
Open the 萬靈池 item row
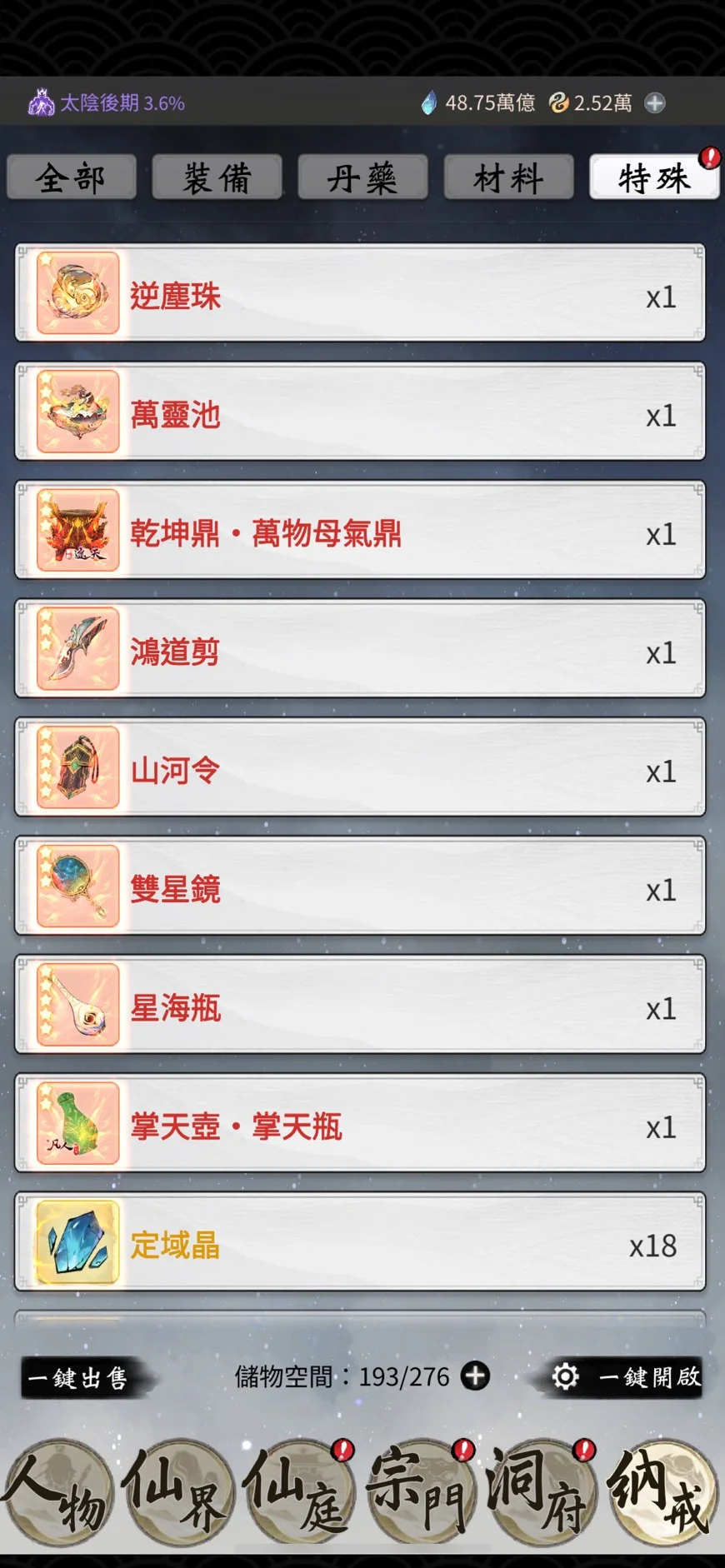[x=360, y=412]
